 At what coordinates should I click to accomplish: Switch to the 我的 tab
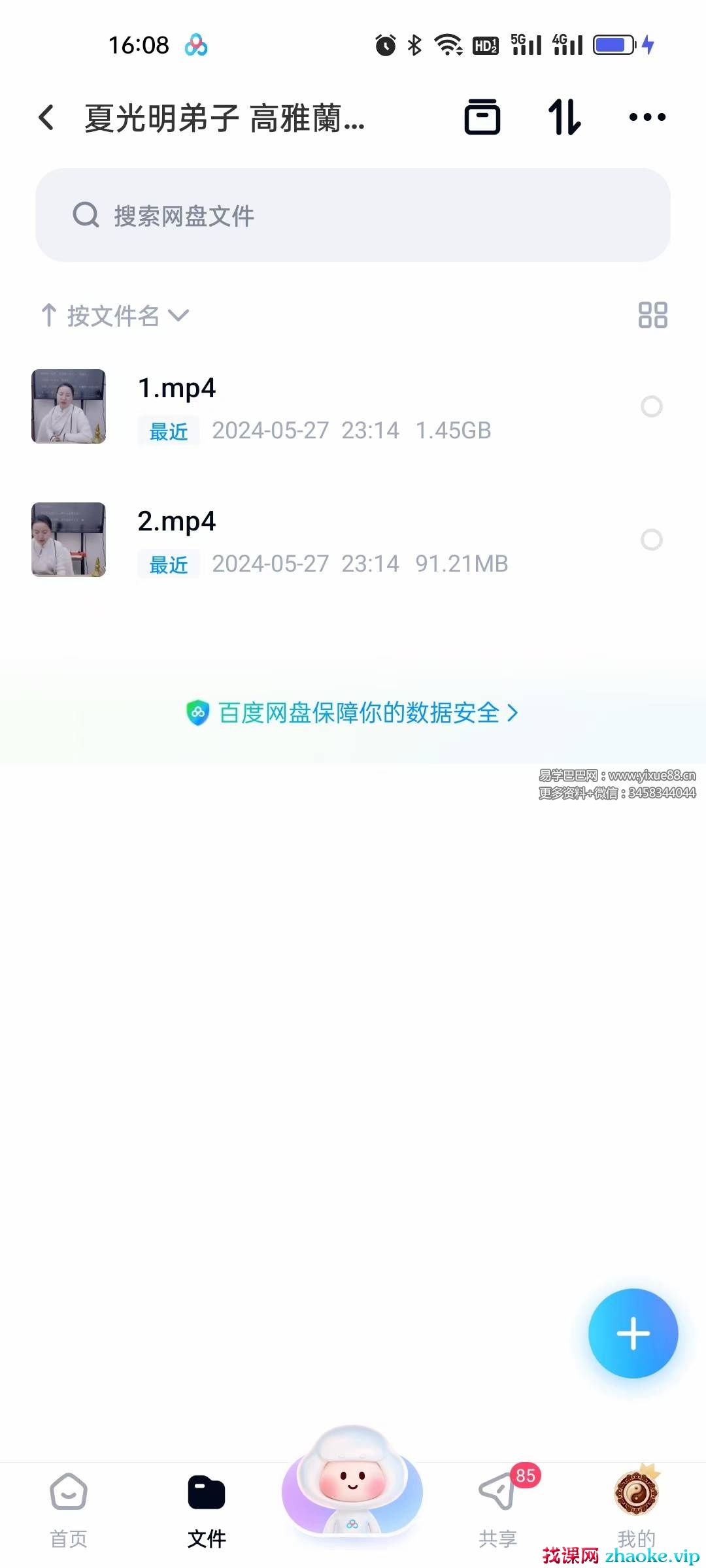636,1510
